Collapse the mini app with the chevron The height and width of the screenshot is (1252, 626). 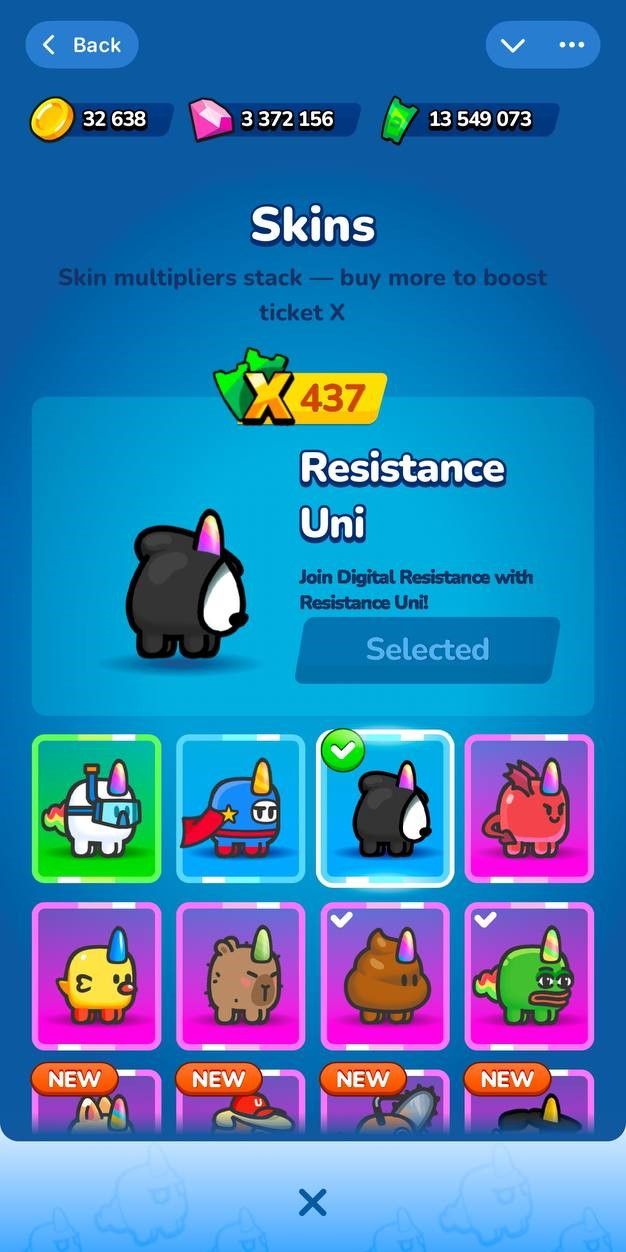point(513,45)
